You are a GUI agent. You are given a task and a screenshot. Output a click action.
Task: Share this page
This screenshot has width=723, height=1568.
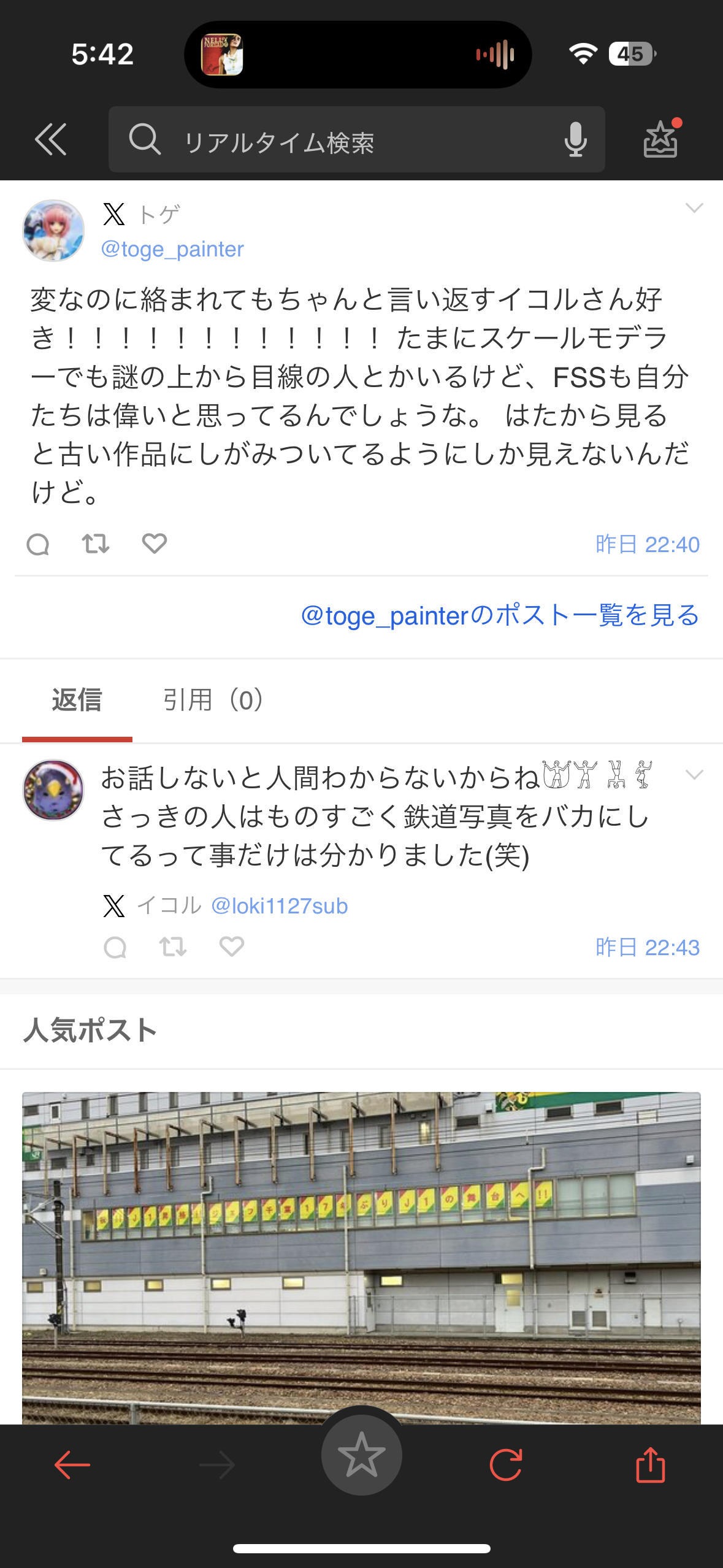tap(651, 1466)
